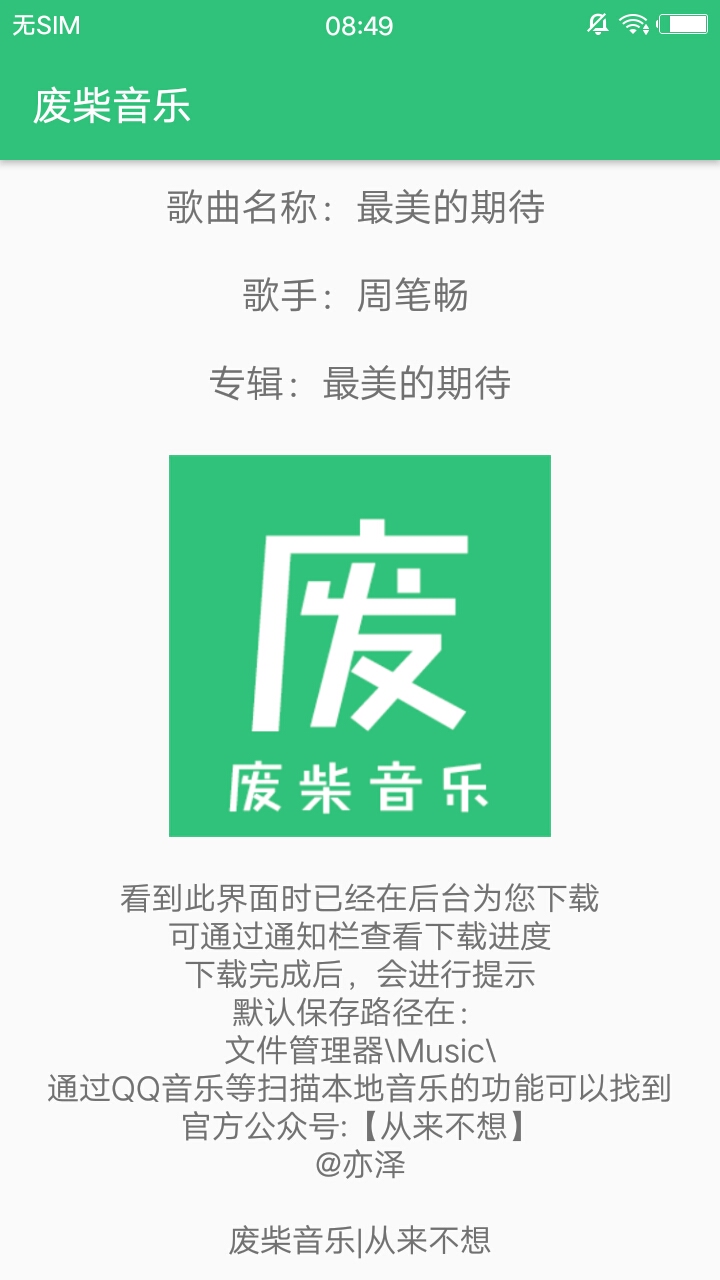The image size is (720, 1280).
Task: Tap the download progress hint text
Action: tap(360, 936)
